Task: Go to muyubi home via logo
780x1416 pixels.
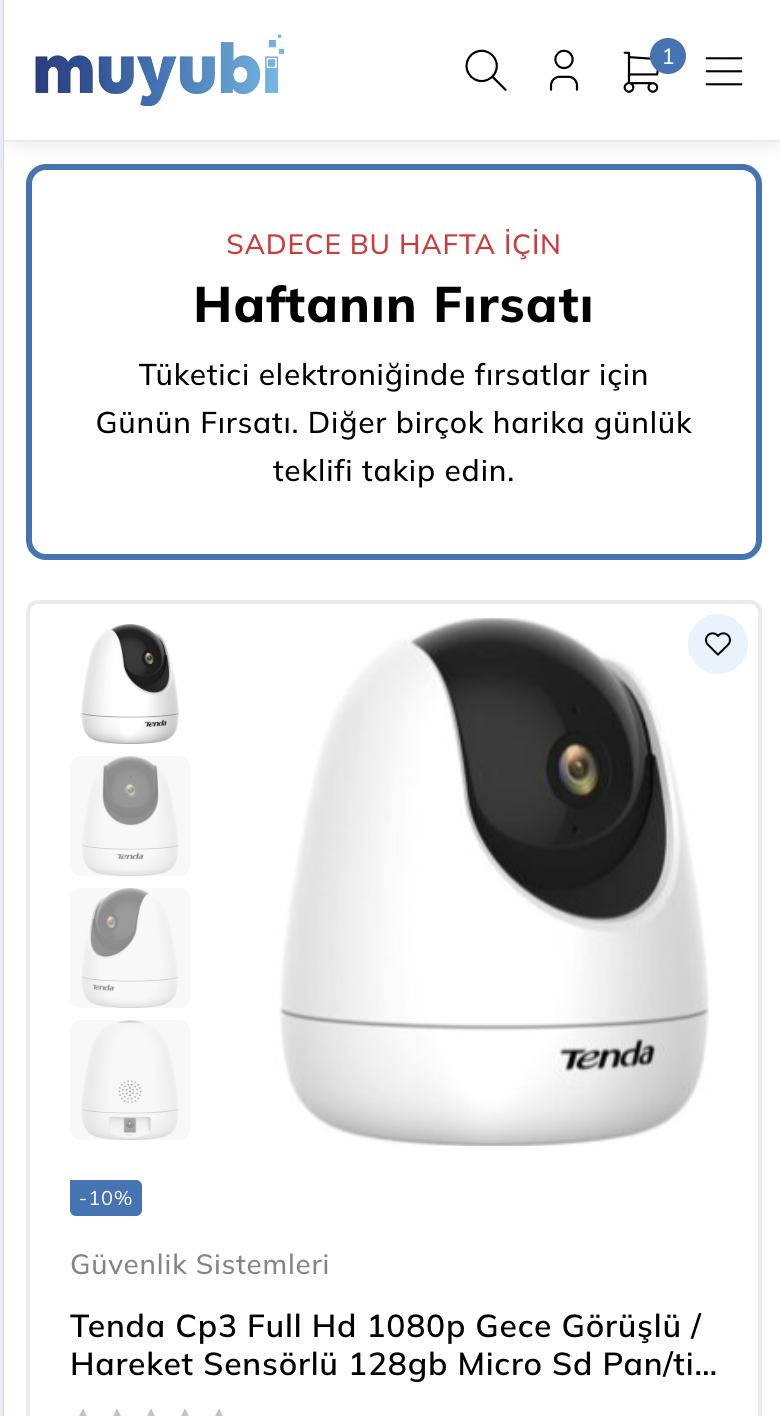Action: [x=159, y=70]
